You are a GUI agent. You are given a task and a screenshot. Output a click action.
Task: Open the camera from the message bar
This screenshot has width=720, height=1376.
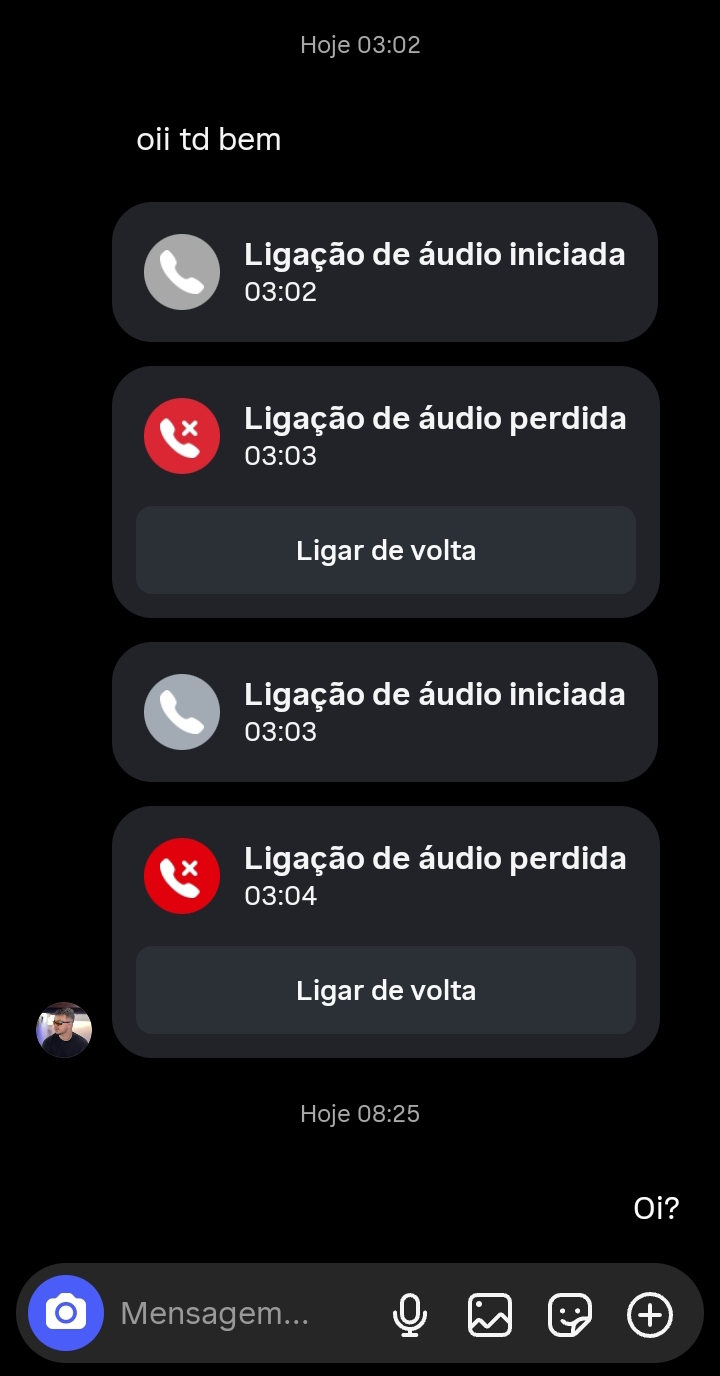point(66,1313)
